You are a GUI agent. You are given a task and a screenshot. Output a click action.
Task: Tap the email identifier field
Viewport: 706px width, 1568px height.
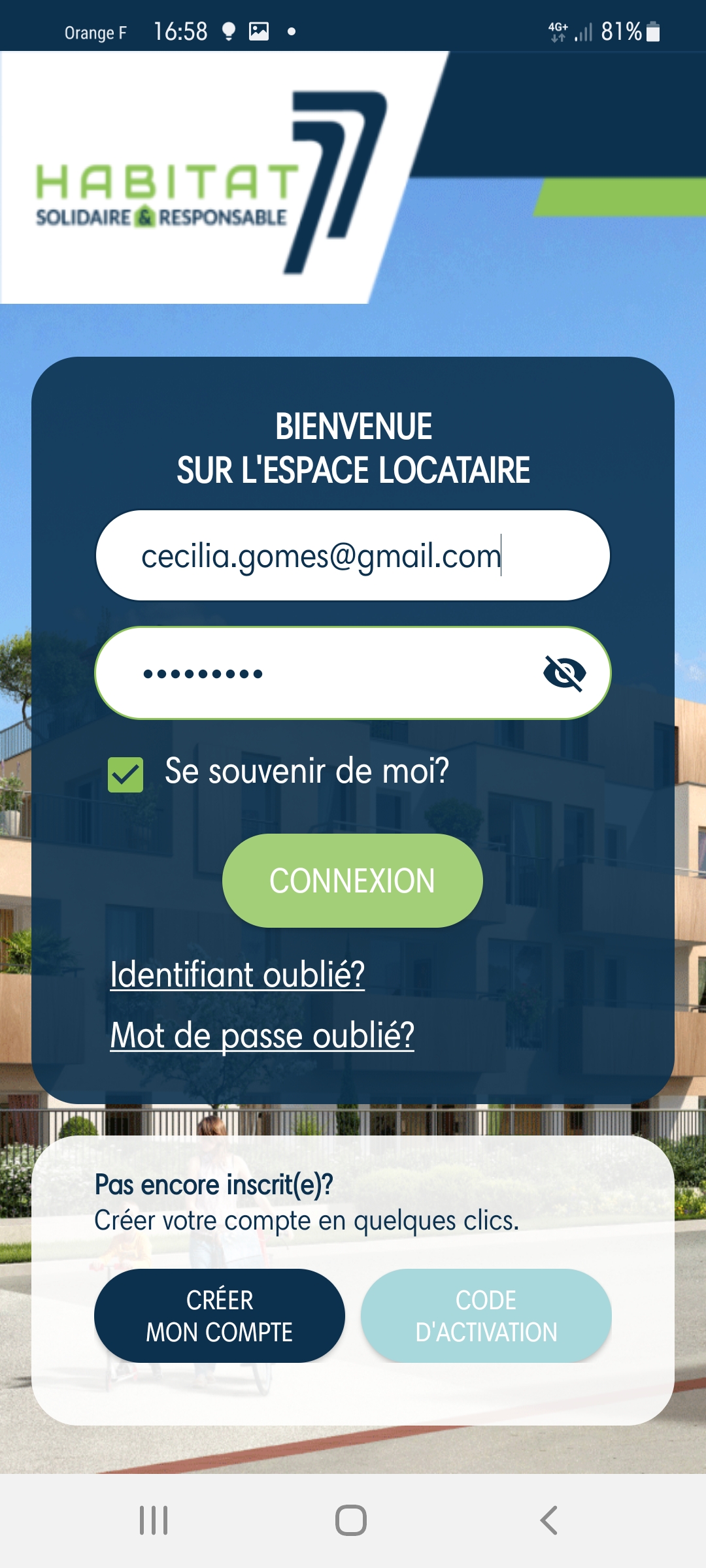coord(353,555)
